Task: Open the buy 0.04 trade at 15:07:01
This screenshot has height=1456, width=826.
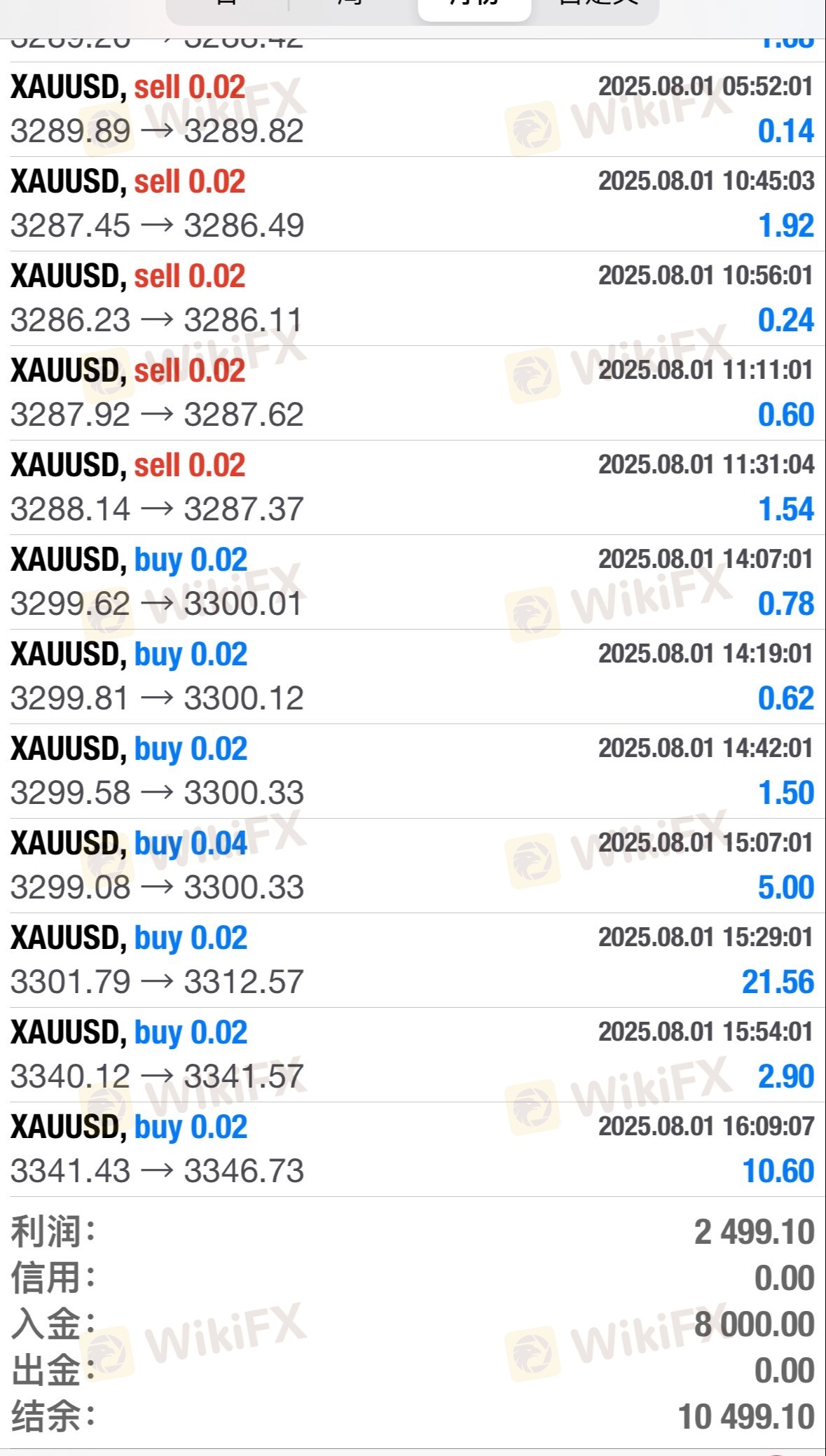Action: click(413, 866)
